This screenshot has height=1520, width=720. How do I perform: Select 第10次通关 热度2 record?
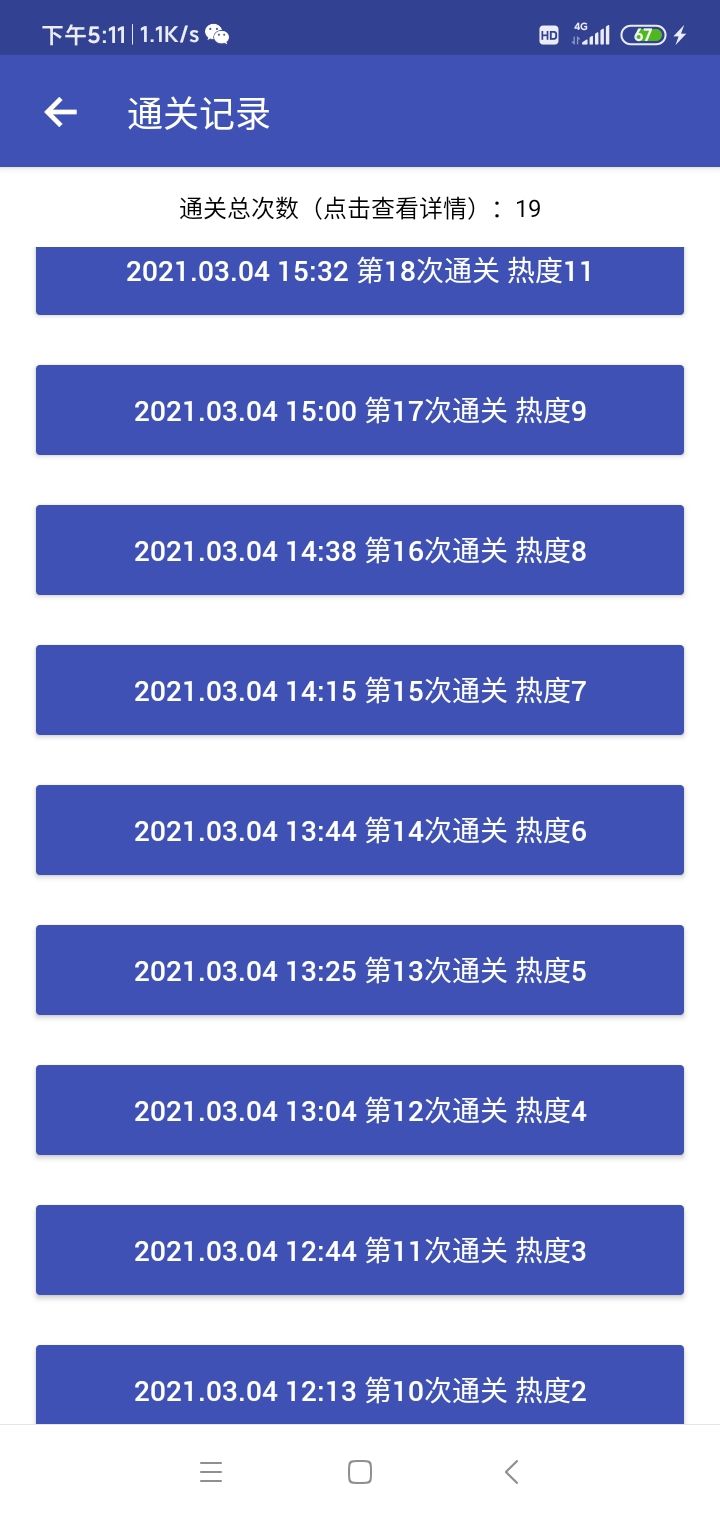tap(360, 1384)
